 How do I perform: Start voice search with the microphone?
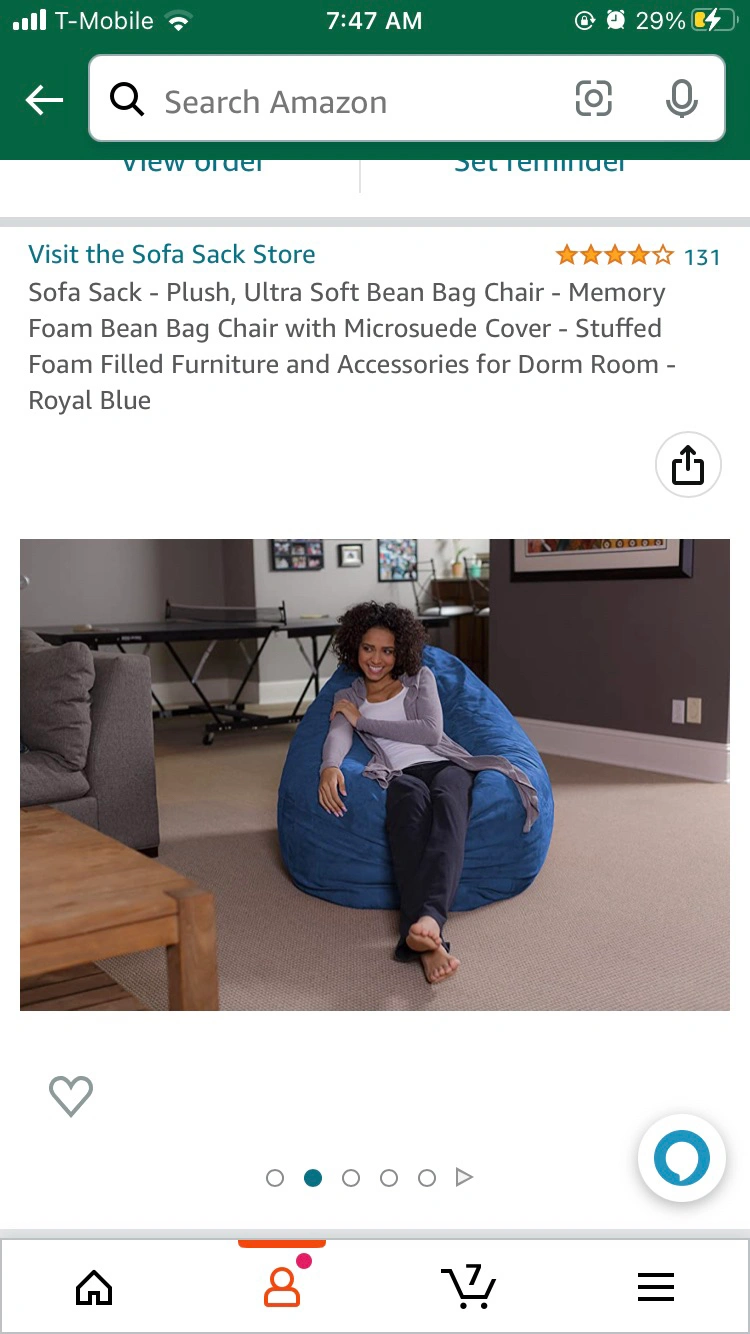pos(681,99)
